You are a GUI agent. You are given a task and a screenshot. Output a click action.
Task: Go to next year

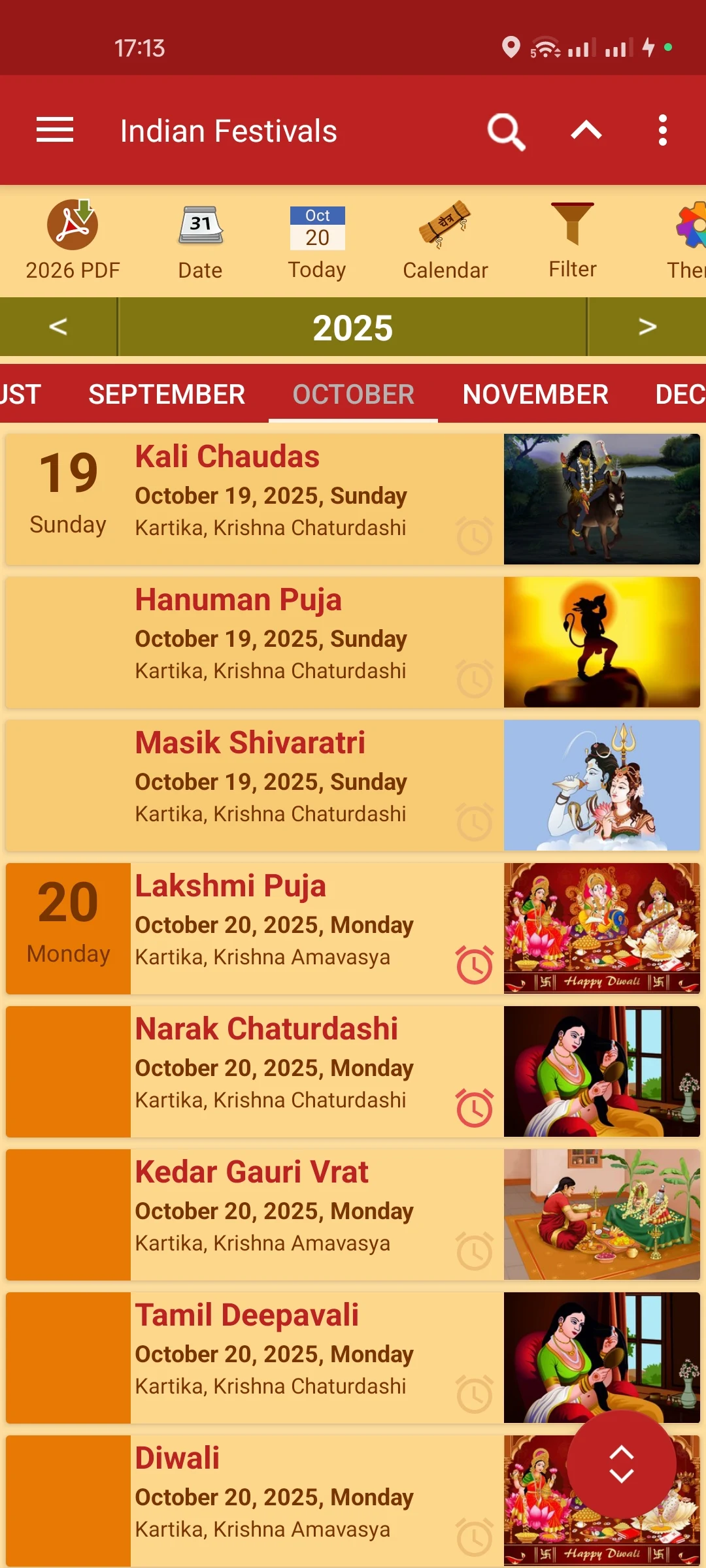(647, 327)
